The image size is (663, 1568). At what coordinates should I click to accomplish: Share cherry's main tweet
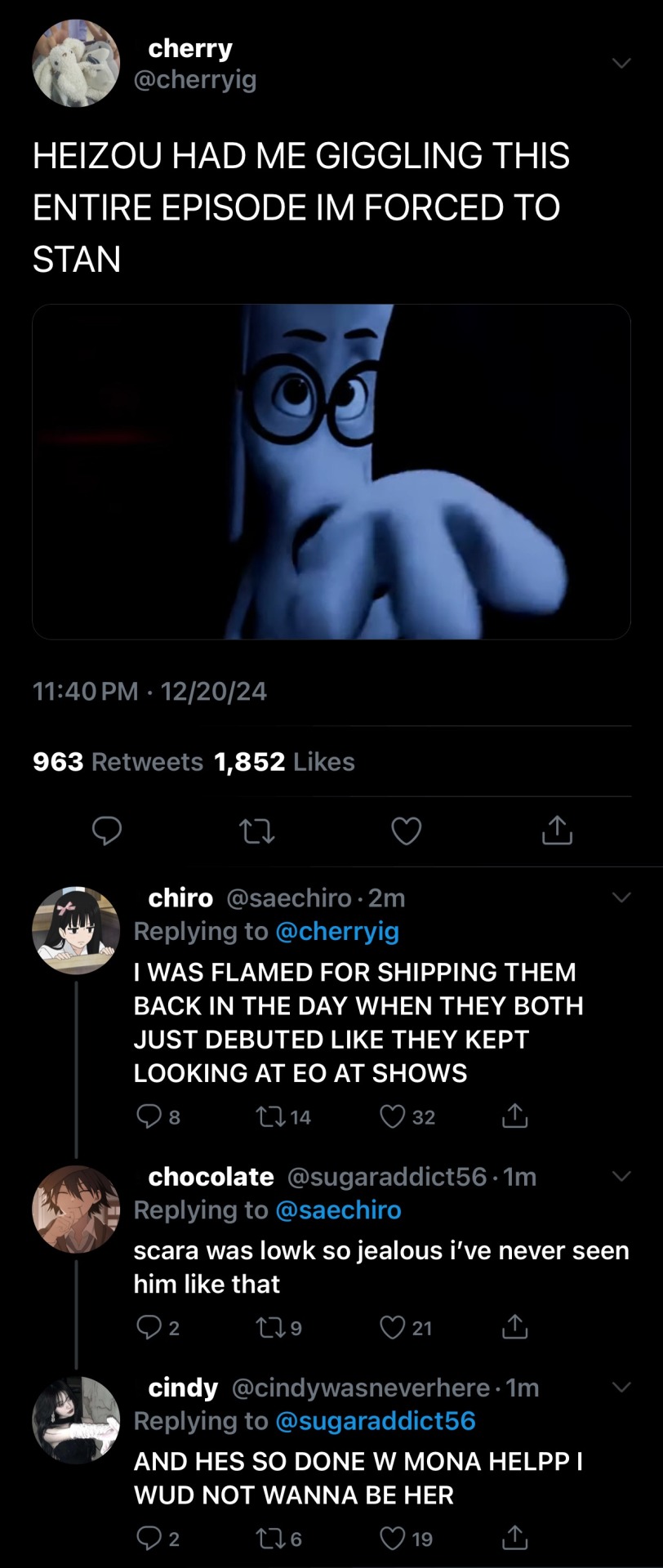(x=557, y=831)
